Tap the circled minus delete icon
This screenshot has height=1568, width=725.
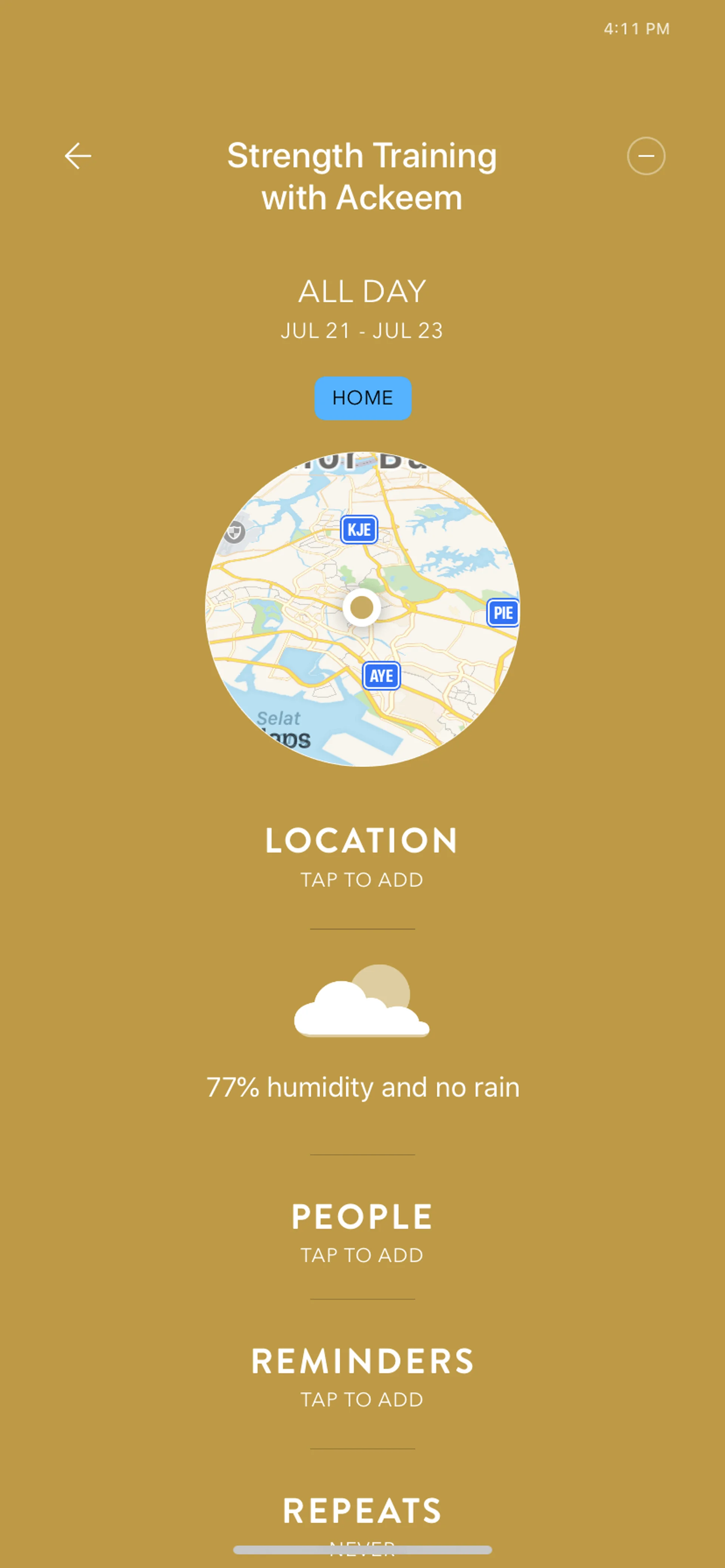pyautogui.click(x=646, y=157)
